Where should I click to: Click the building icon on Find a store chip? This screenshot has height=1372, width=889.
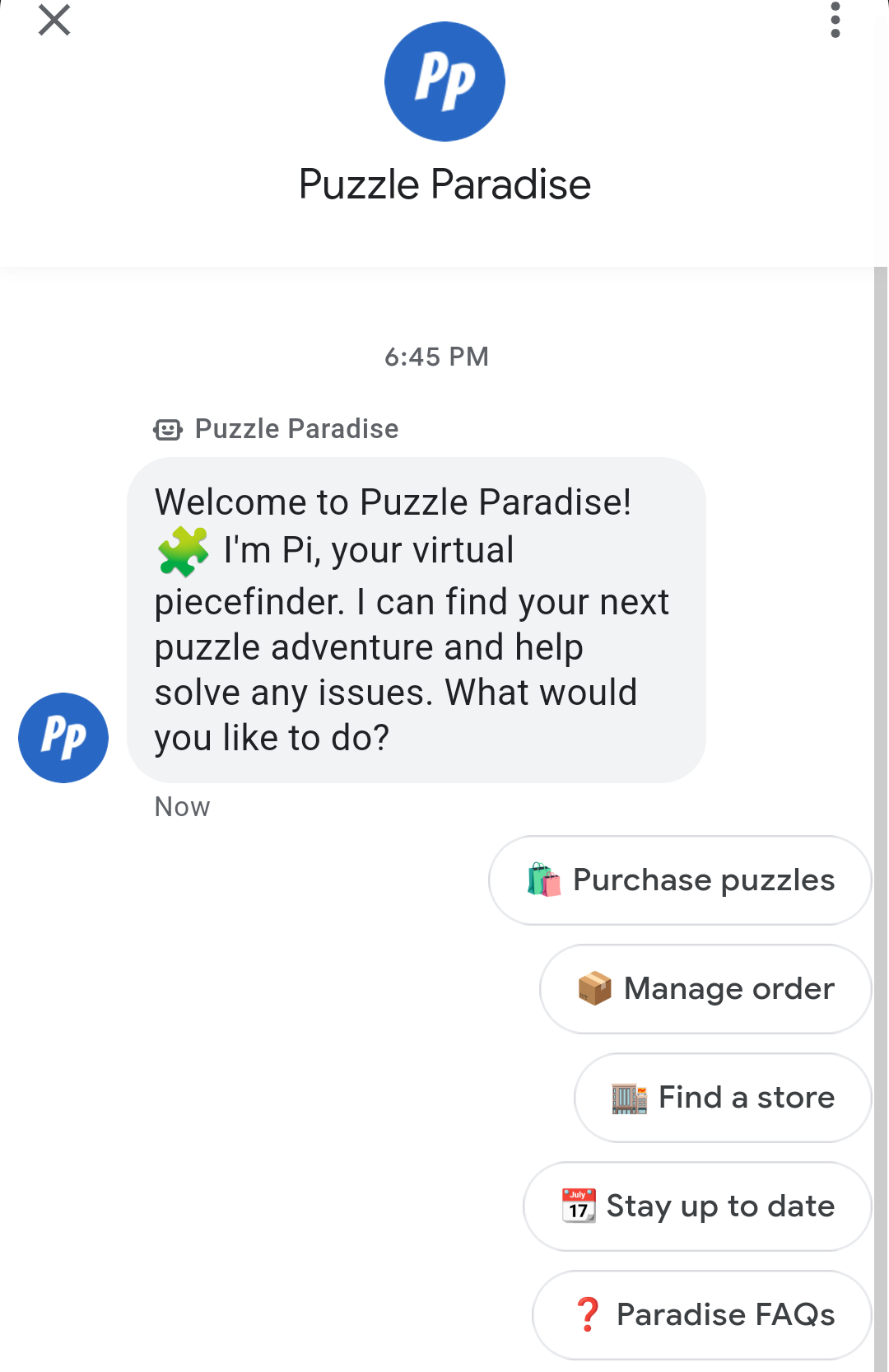coord(630,1098)
